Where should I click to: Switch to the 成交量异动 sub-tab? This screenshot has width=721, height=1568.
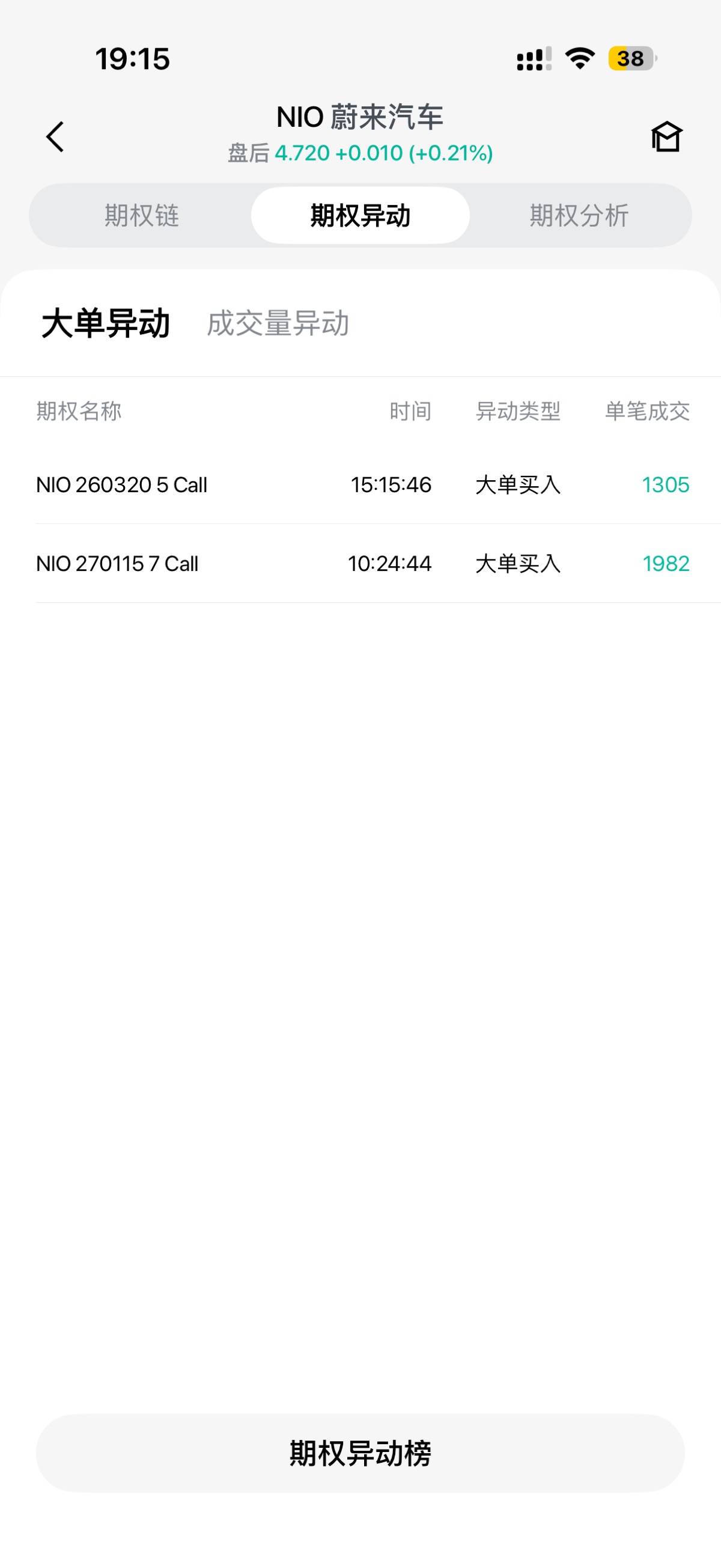coord(278,323)
